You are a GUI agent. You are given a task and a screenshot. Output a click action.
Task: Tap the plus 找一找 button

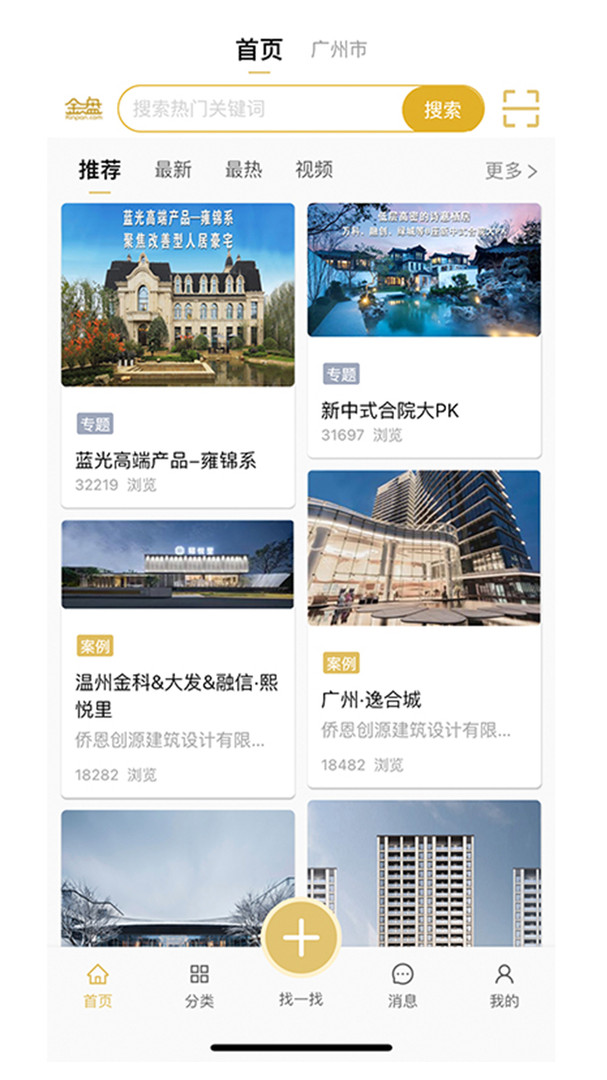point(302,938)
